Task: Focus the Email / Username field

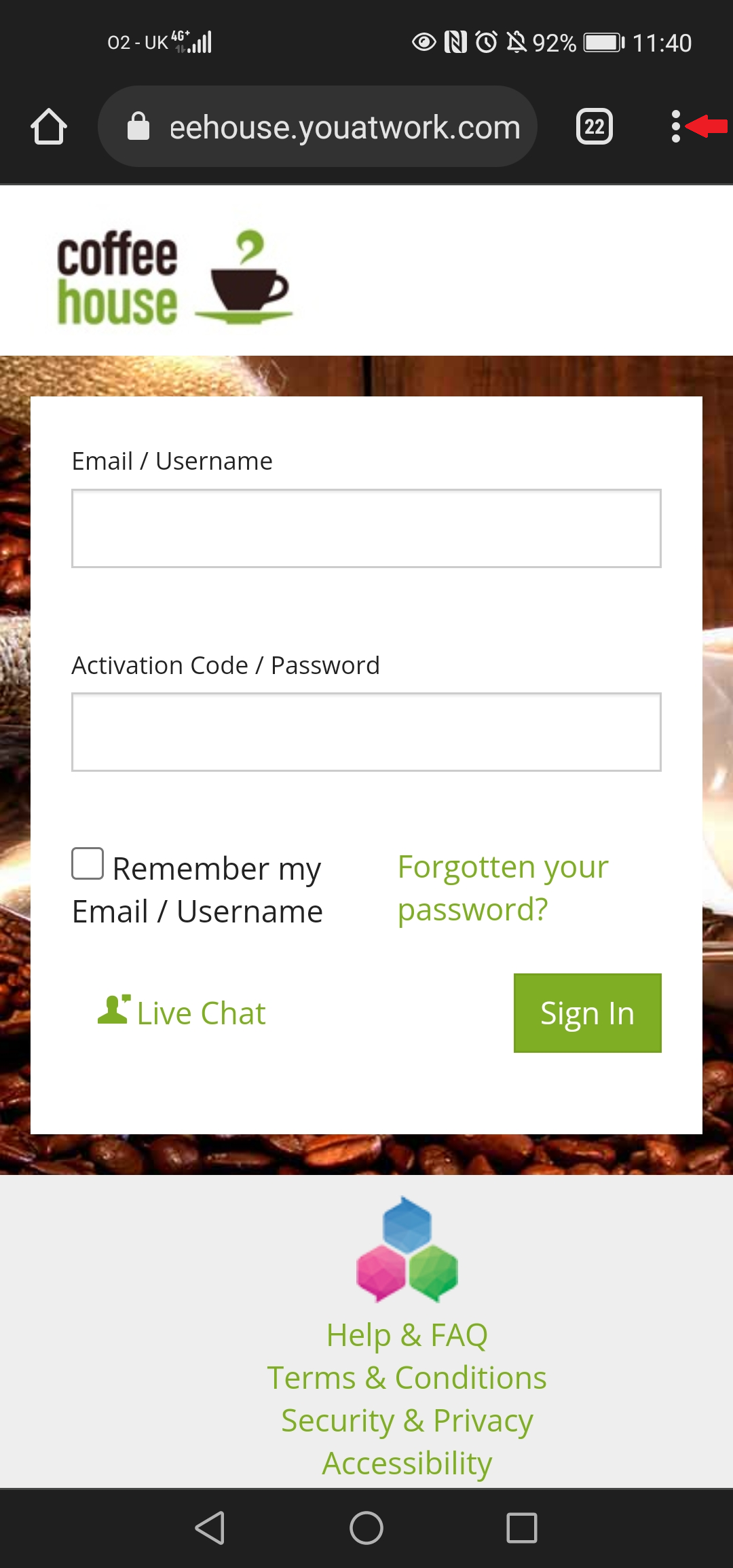Action: 366,528
